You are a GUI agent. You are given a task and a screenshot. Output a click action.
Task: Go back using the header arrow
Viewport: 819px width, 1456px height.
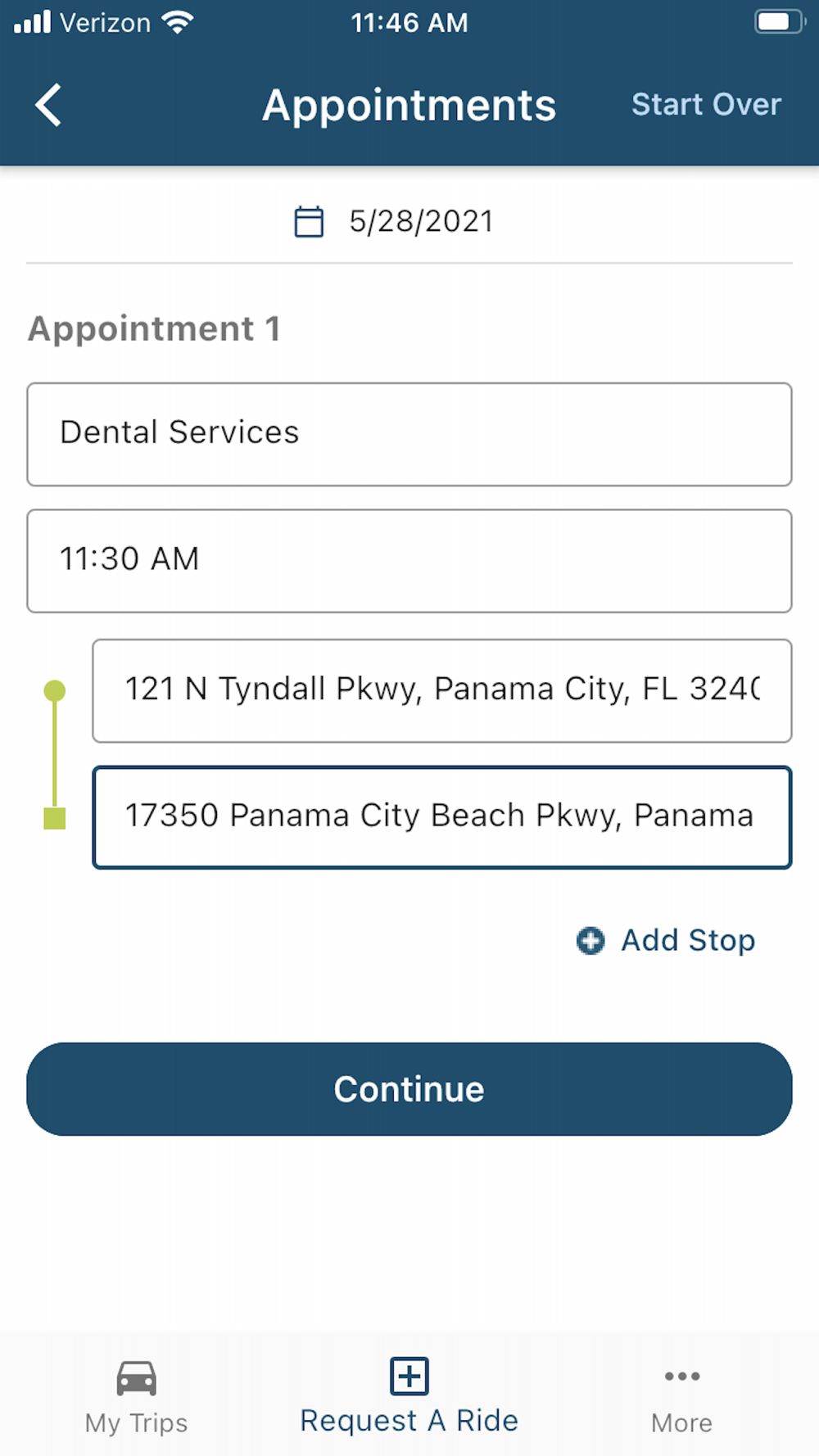click(x=49, y=106)
